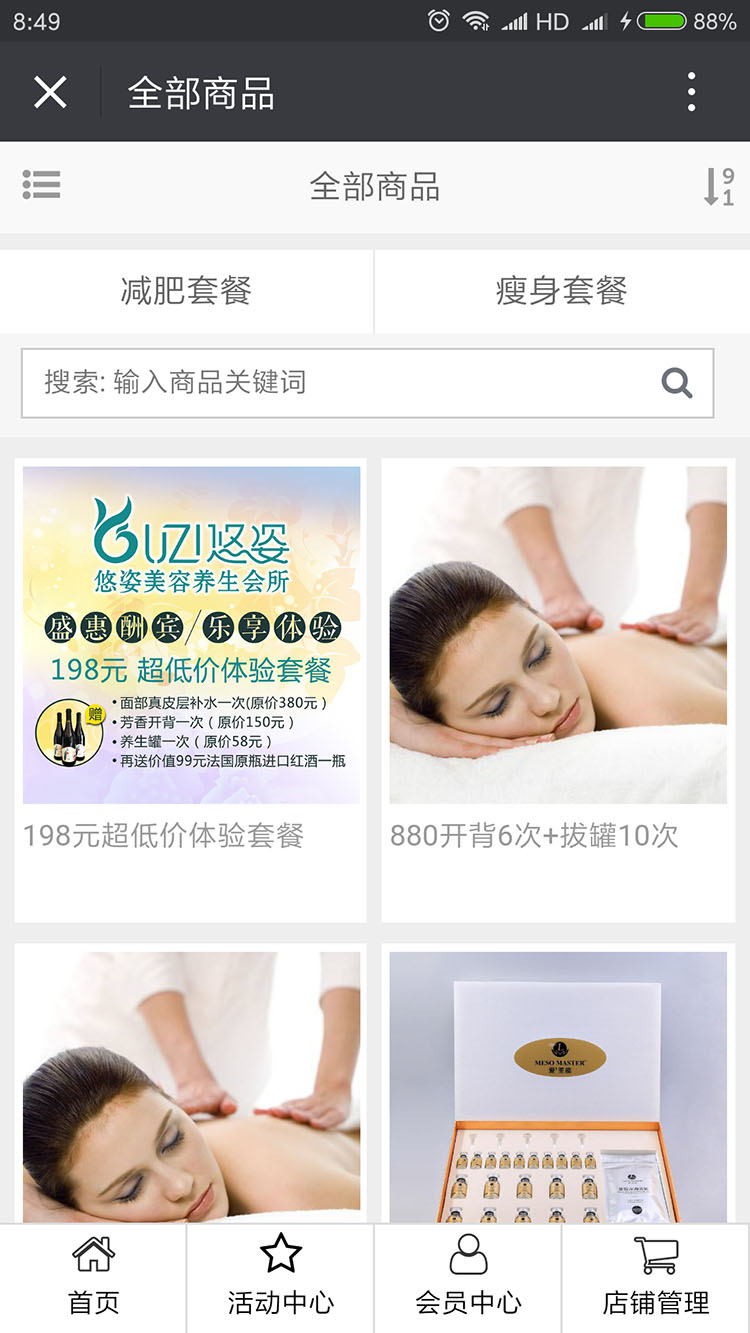Switch to the 瘦身套餐 tab
Viewport: 750px width, 1333px height.
(x=561, y=291)
